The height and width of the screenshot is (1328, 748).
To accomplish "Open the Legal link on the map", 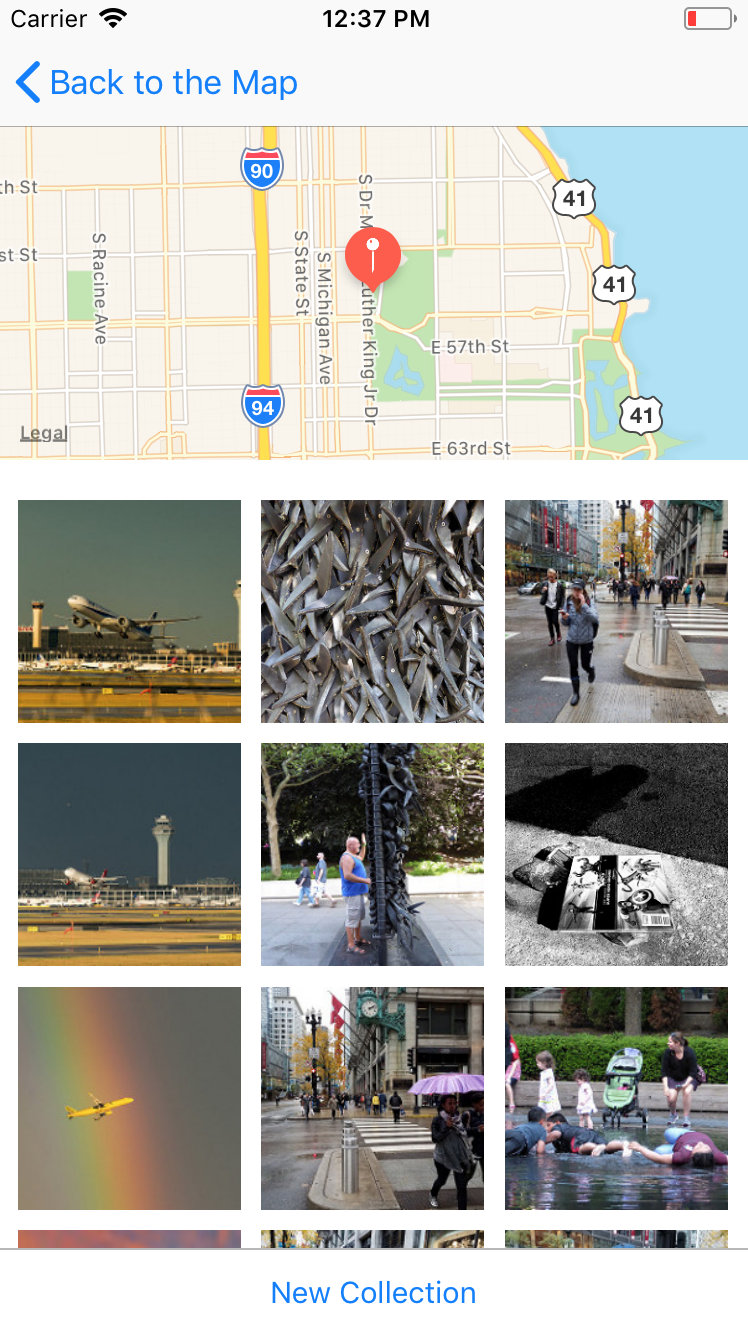I will (x=44, y=433).
